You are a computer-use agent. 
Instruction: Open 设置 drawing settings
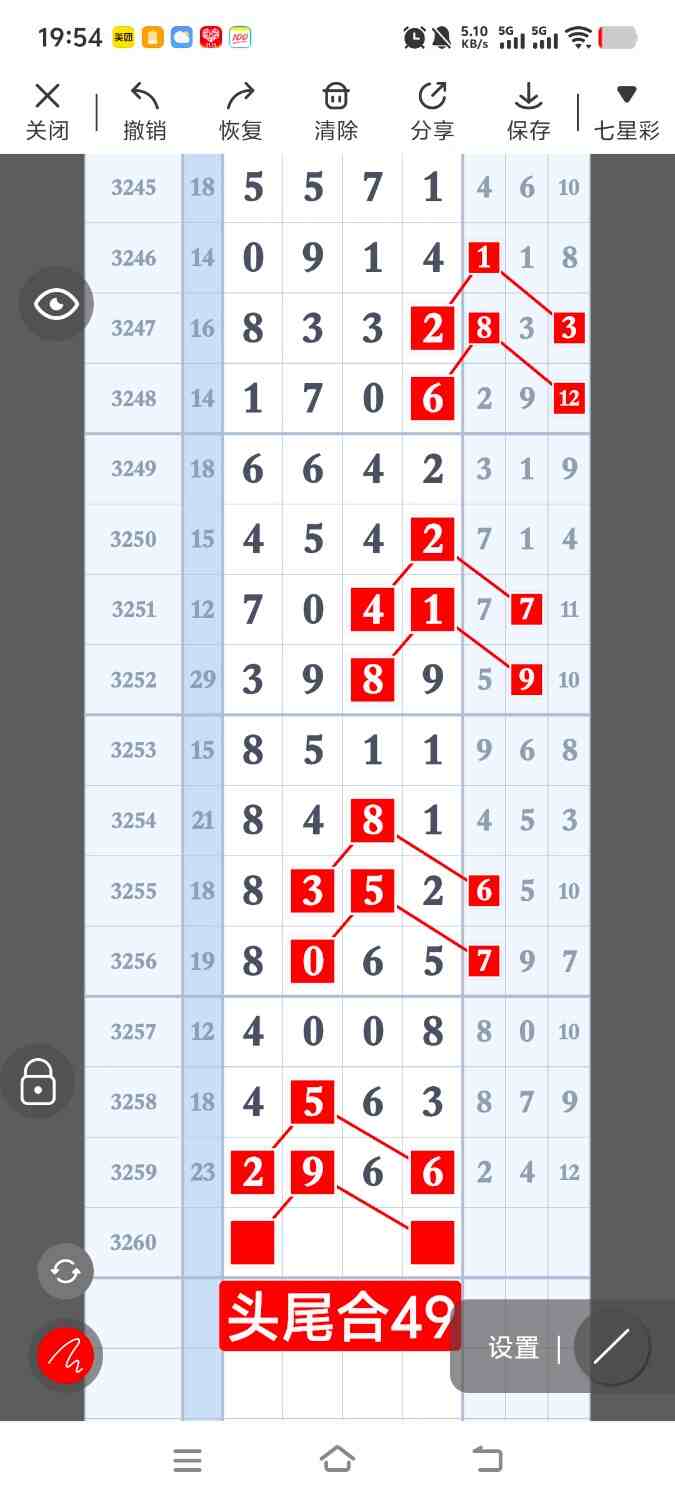pos(514,1348)
